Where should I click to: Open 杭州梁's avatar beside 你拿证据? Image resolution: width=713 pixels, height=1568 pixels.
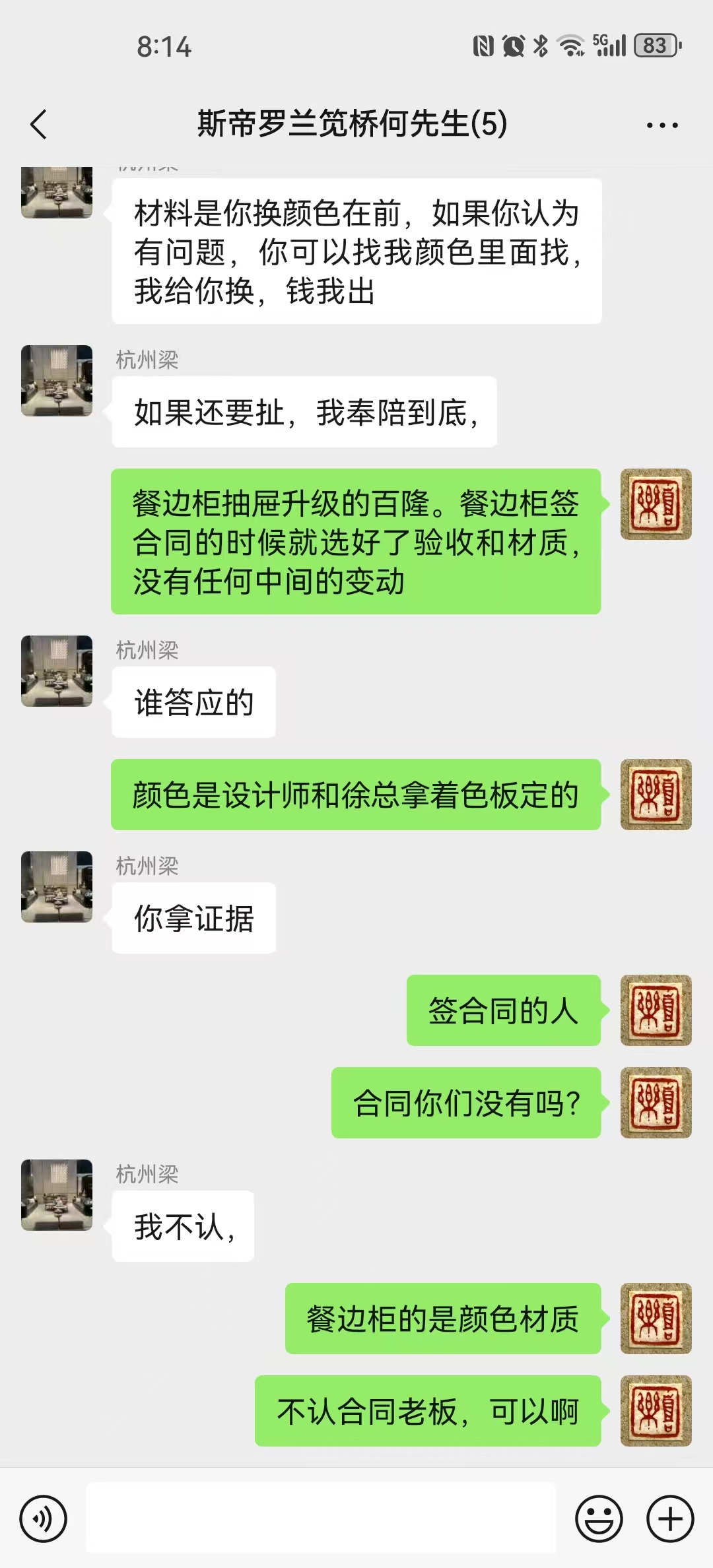pos(57,886)
